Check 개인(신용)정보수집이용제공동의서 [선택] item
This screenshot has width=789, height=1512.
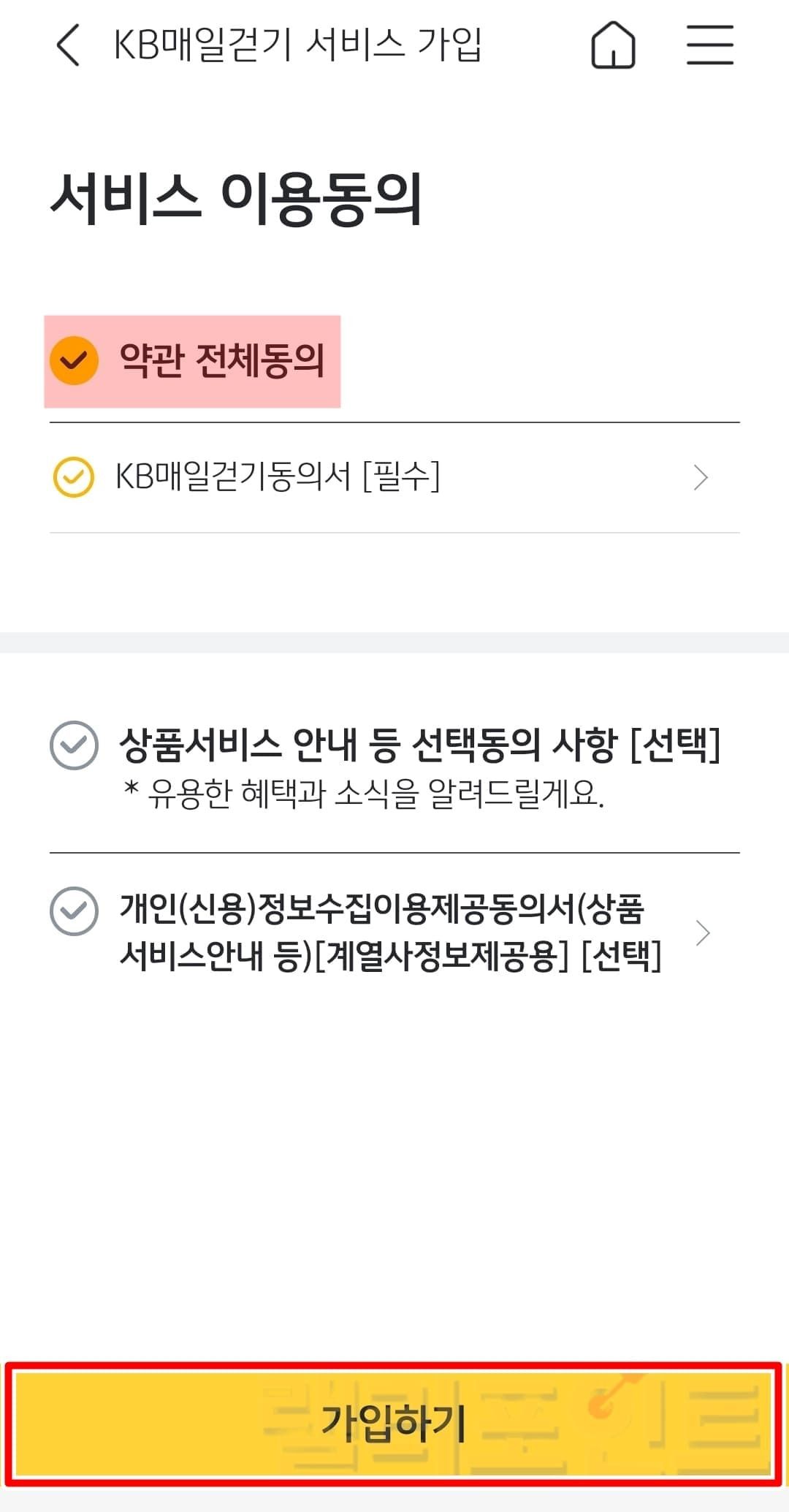[74, 911]
